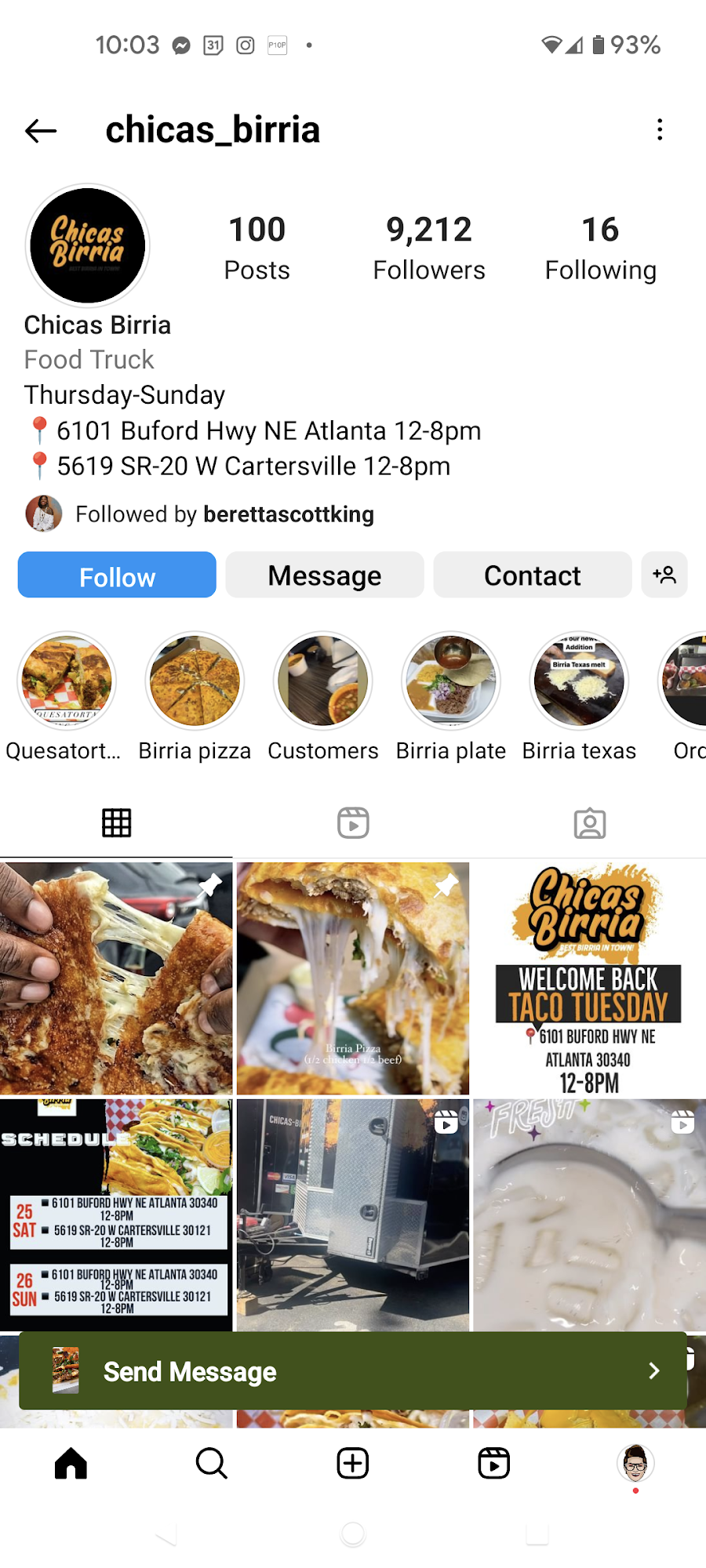Open the Birria pizza highlight

(195, 681)
